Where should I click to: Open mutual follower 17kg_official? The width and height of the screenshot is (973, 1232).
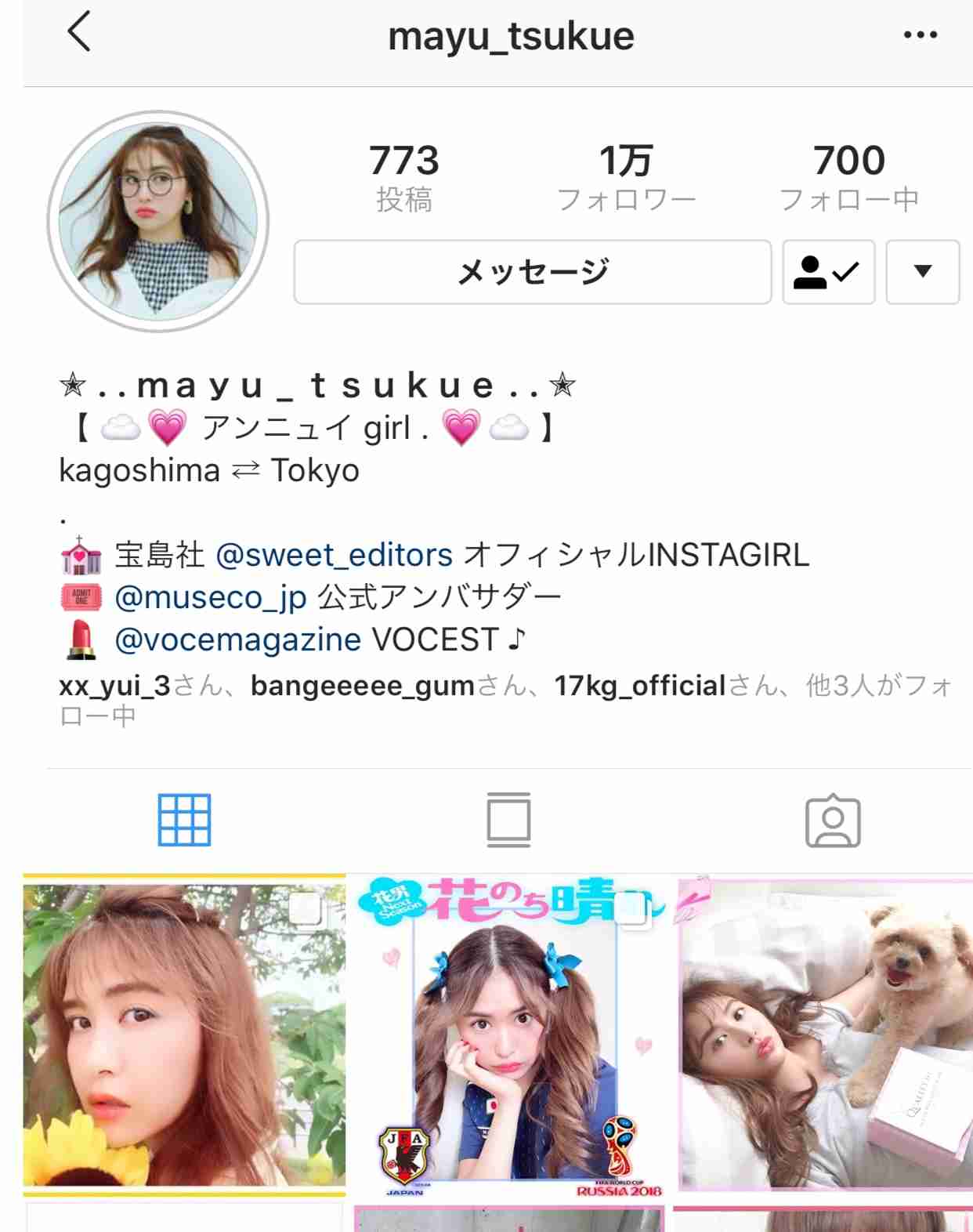(x=639, y=686)
